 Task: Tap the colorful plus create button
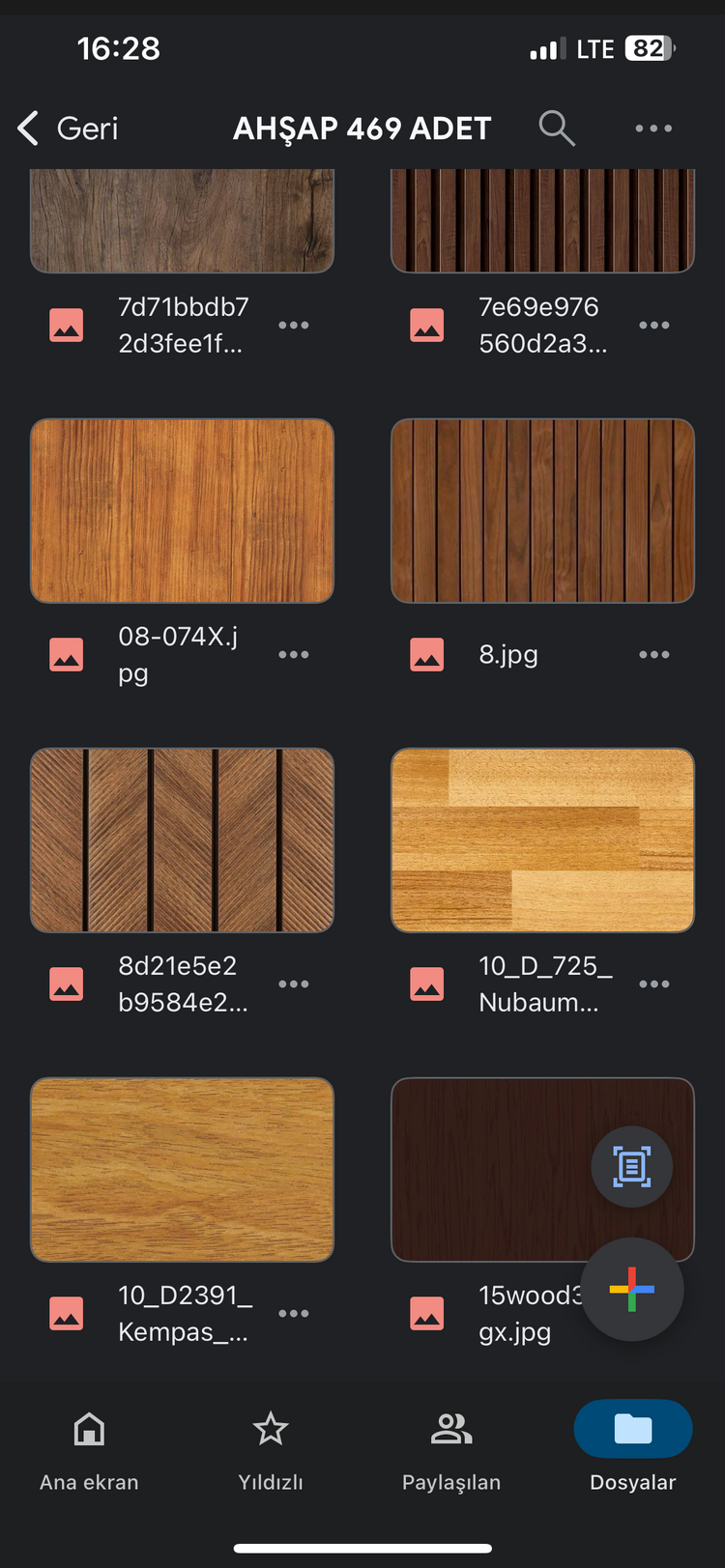pyautogui.click(x=632, y=1290)
